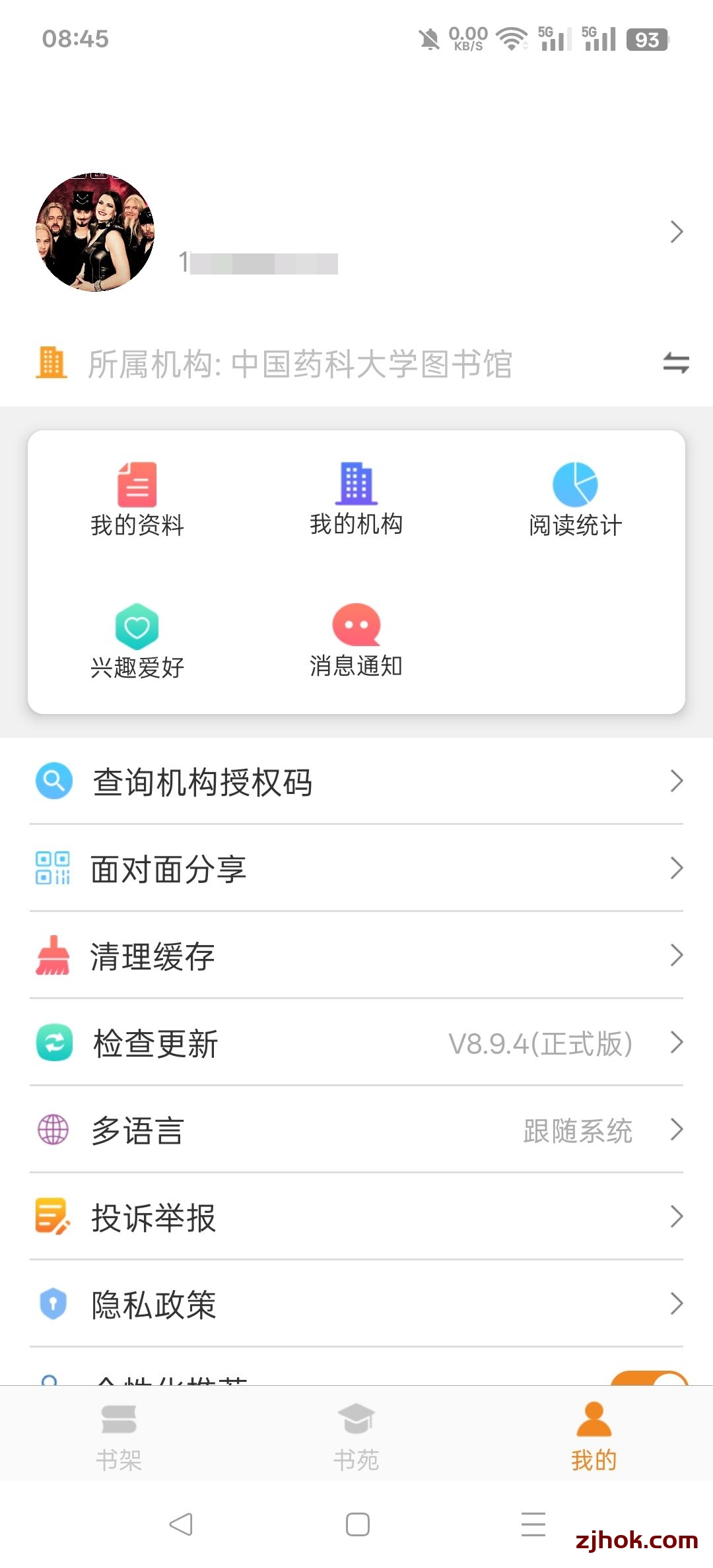This screenshot has height=1568, width=713.
Task: Open 兴趣爱好 interests
Action: pos(137,641)
